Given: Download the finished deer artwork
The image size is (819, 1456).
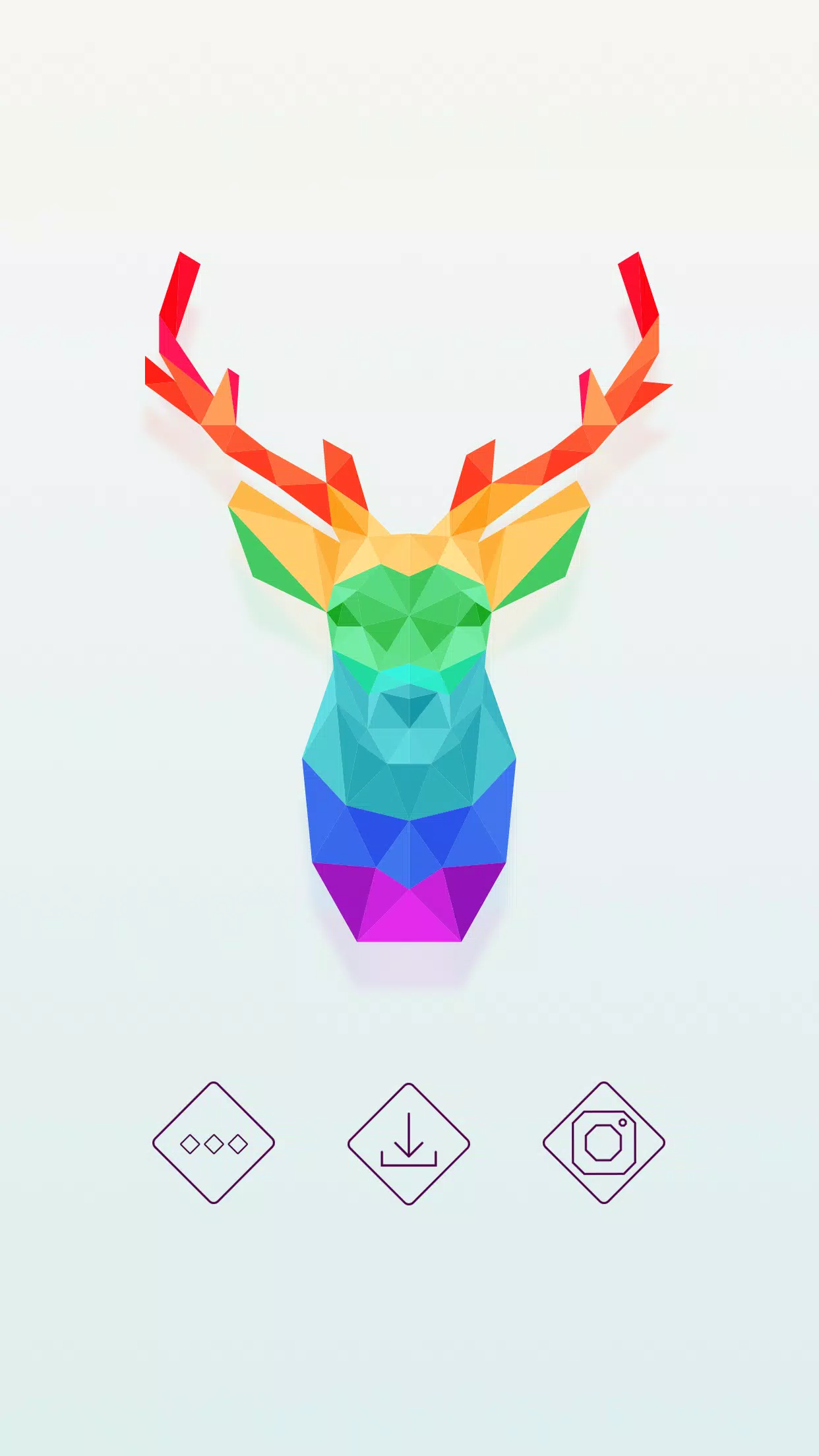Looking at the screenshot, I should tap(409, 1143).
